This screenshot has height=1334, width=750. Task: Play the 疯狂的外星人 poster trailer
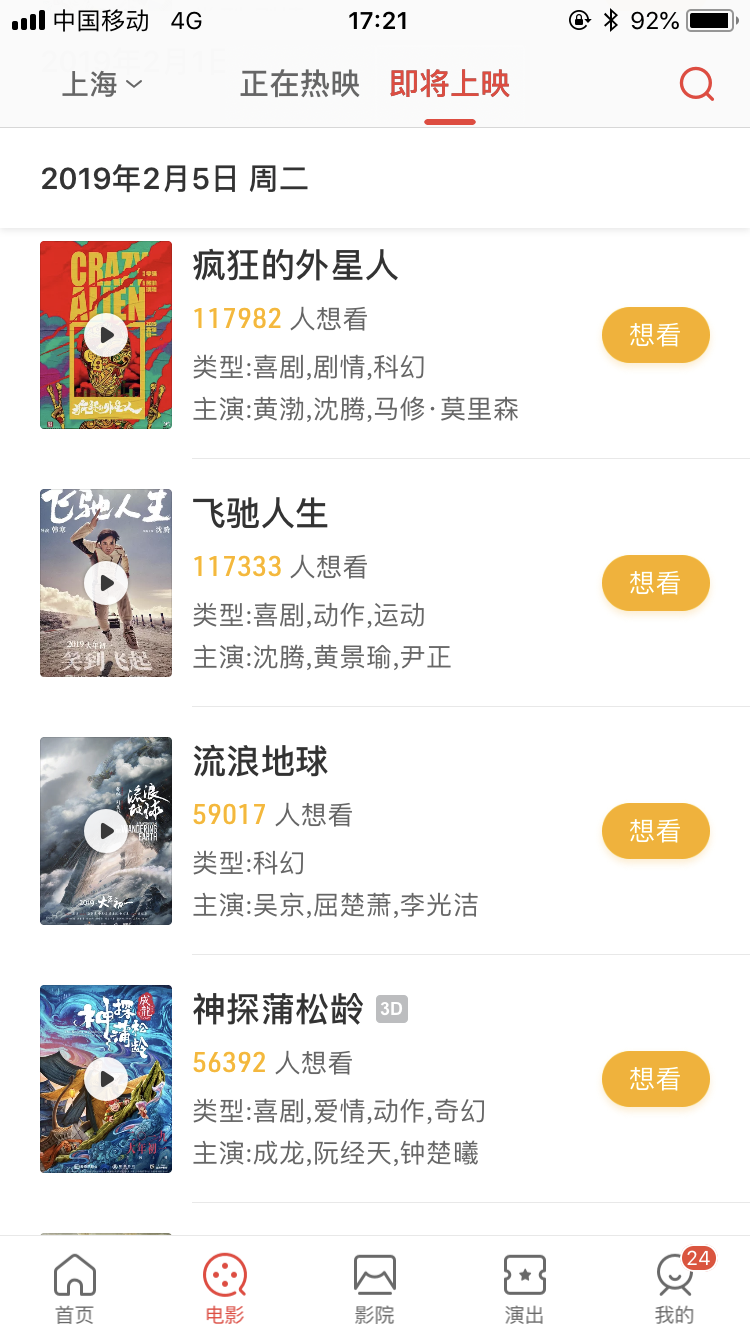pos(106,335)
